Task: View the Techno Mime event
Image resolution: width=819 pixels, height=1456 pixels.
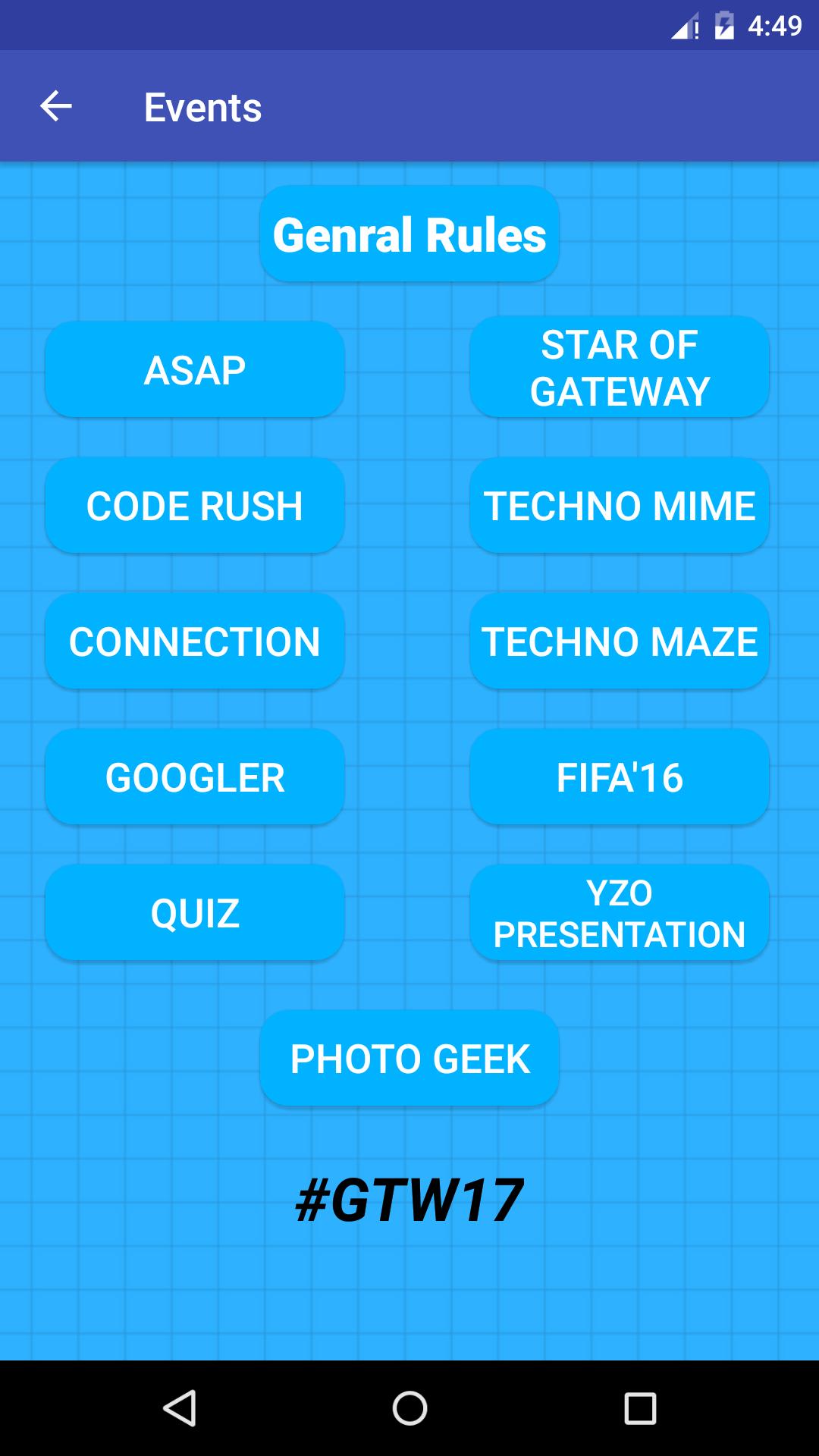Action: click(620, 505)
